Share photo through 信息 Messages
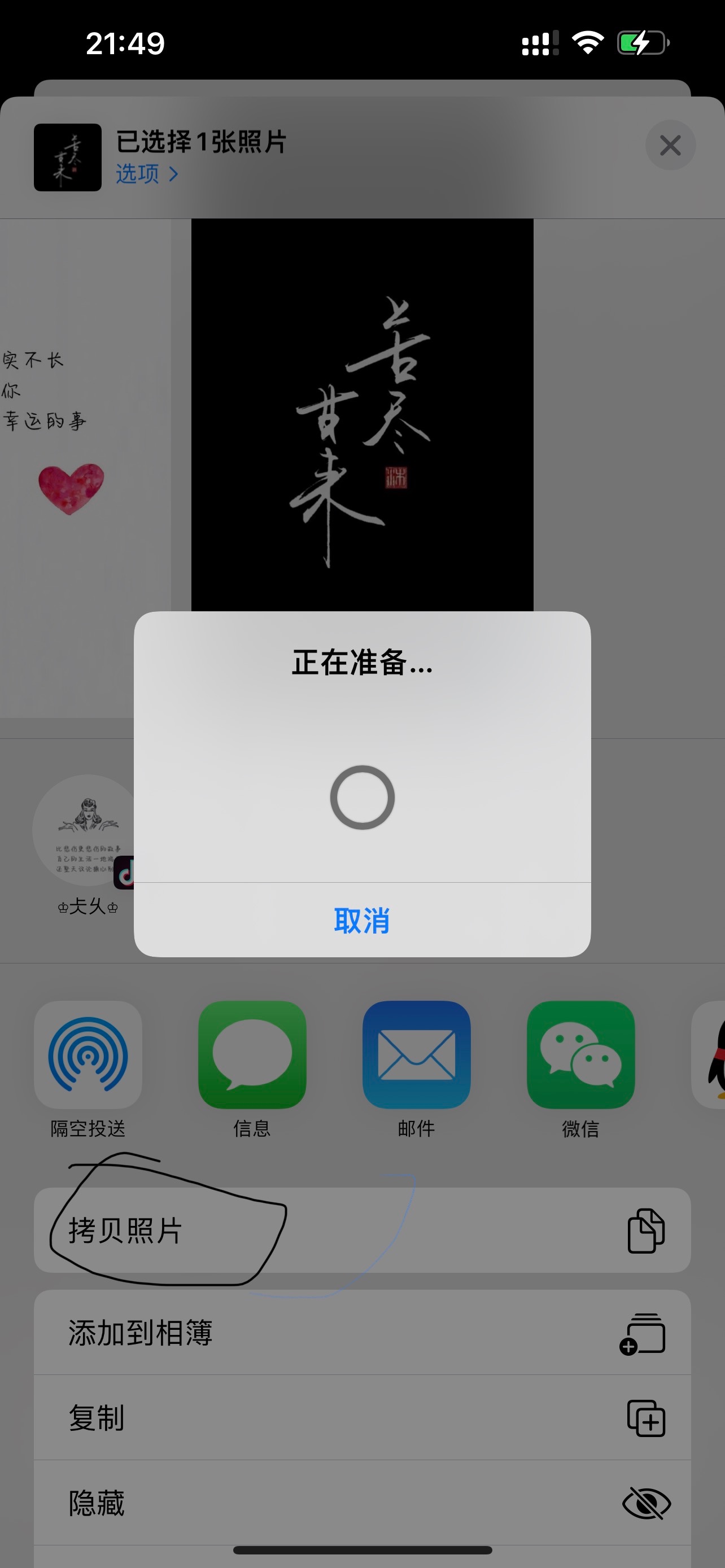725x1568 pixels. pos(252,1055)
